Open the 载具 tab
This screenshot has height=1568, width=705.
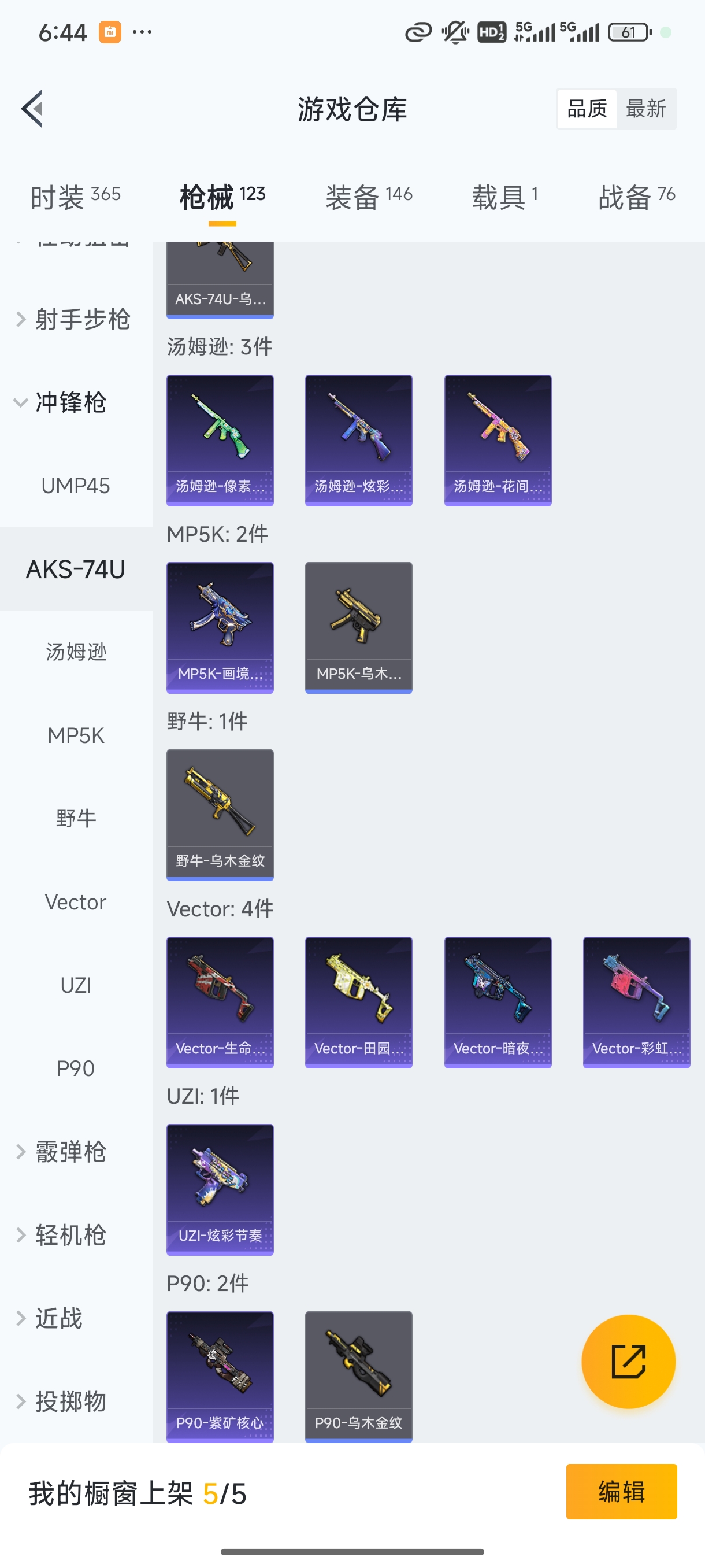(x=504, y=197)
